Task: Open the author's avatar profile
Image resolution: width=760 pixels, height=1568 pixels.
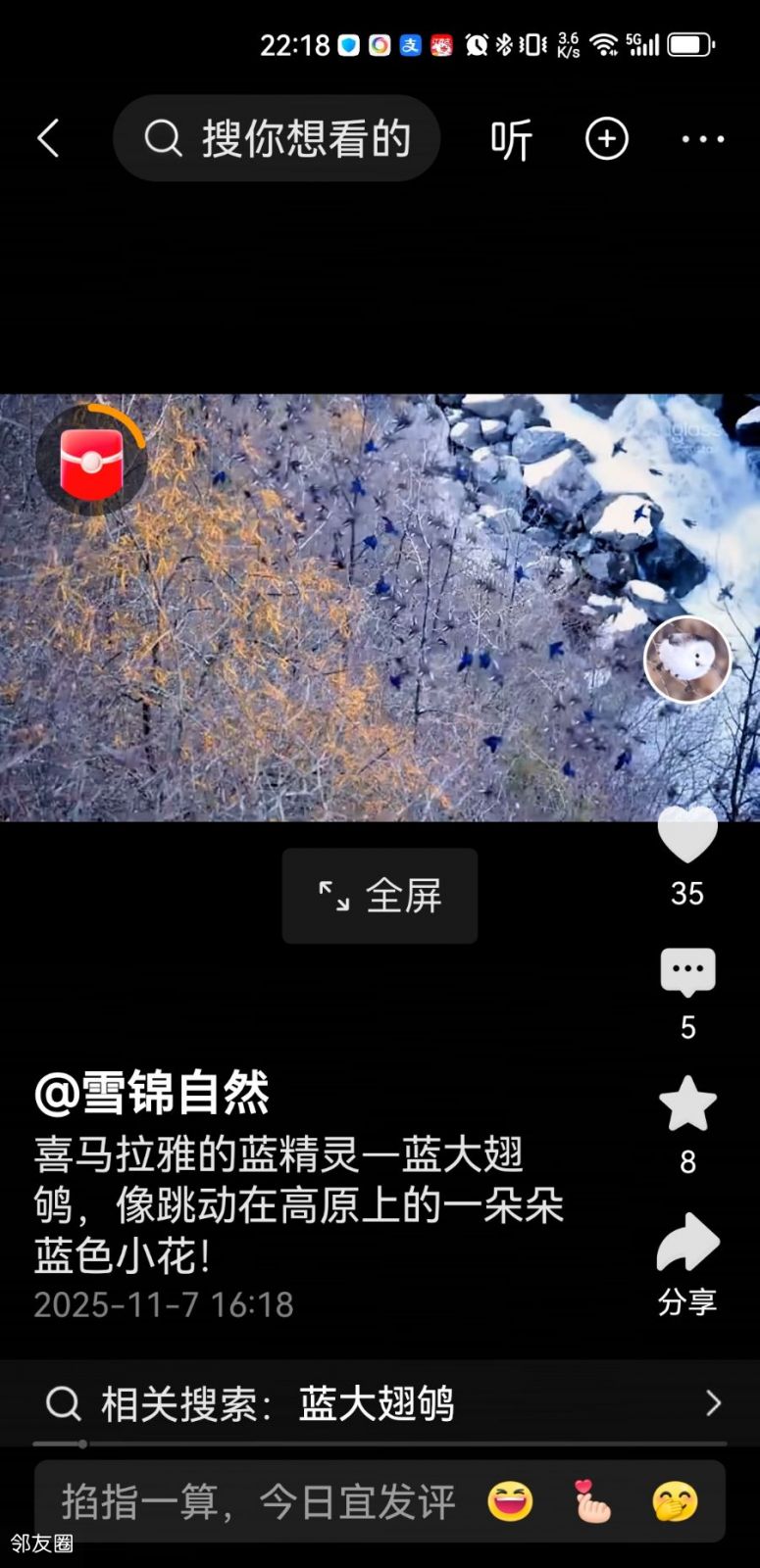Action: pyautogui.click(x=686, y=660)
